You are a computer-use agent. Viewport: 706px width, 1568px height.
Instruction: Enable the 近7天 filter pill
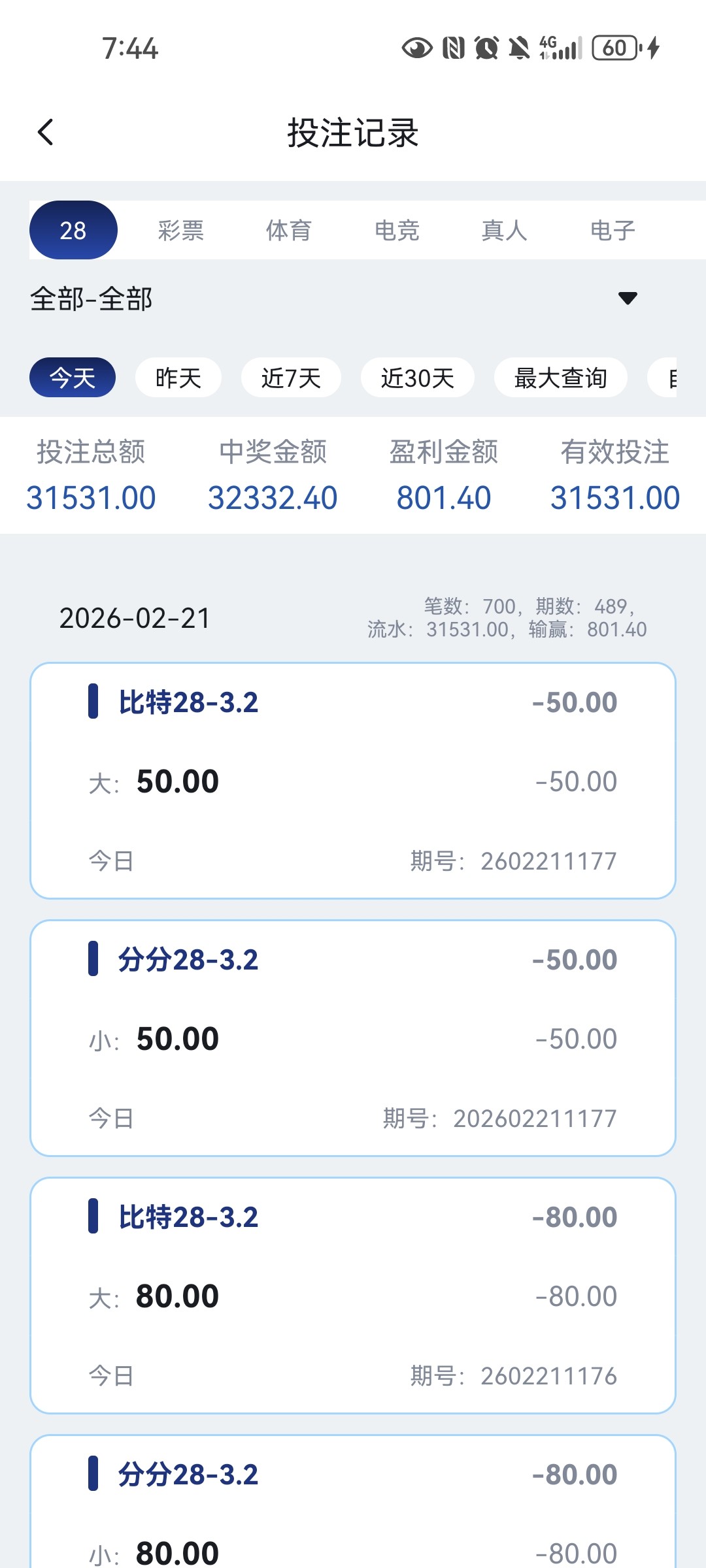(x=290, y=378)
